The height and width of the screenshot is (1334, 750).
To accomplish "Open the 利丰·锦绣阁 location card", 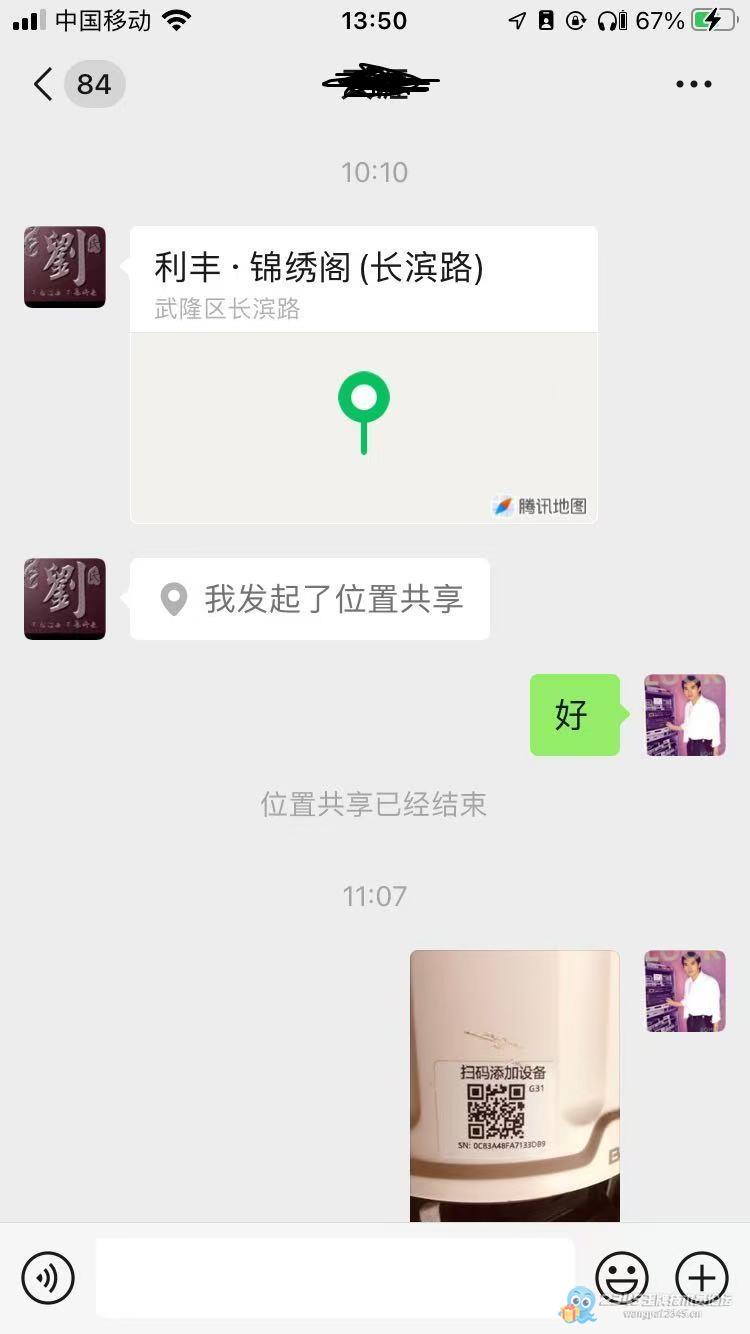I will tap(364, 374).
